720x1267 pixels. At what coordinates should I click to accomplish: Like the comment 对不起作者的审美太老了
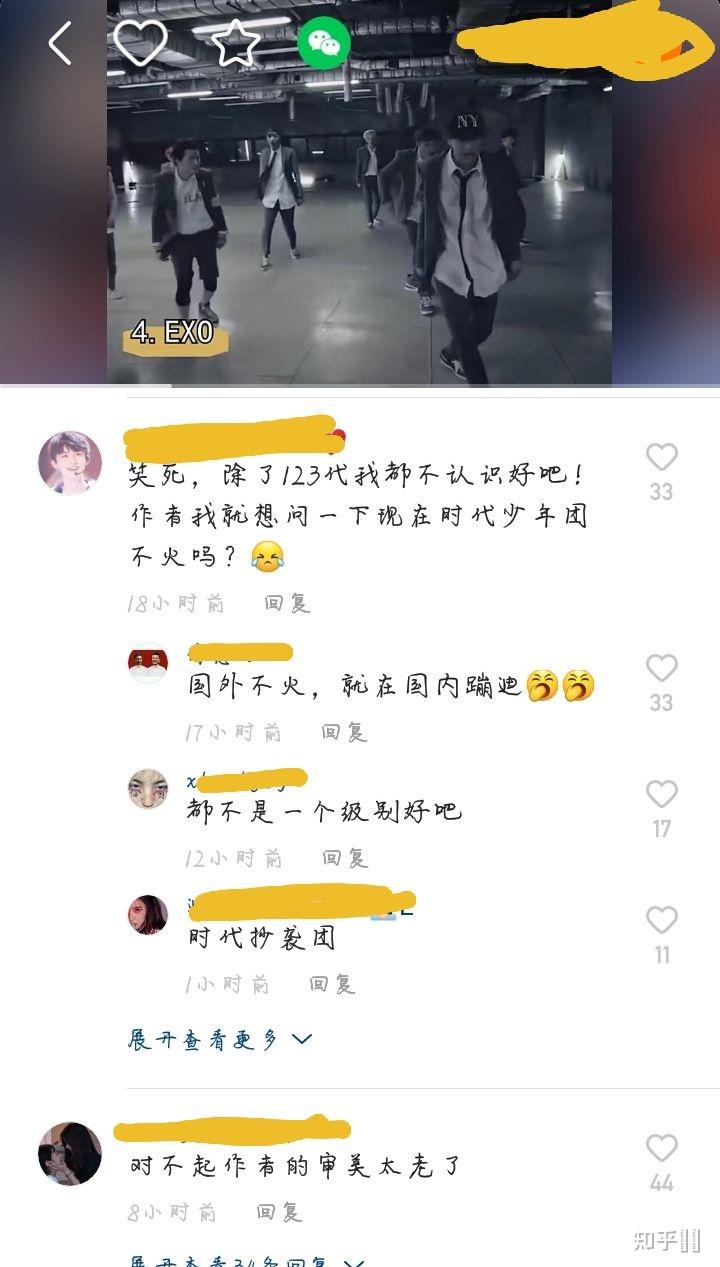point(661,1149)
